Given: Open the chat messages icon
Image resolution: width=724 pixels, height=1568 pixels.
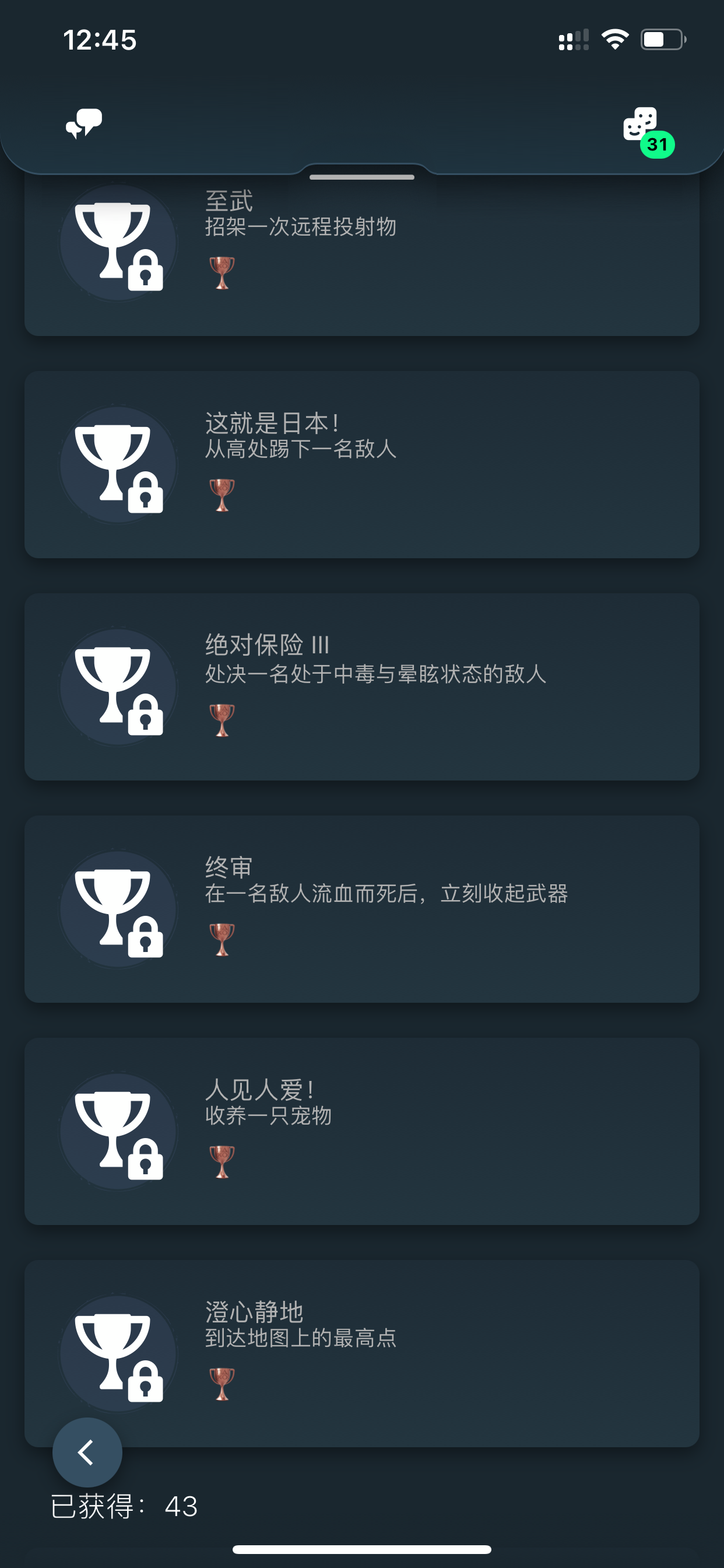Looking at the screenshot, I should click(84, 124).
